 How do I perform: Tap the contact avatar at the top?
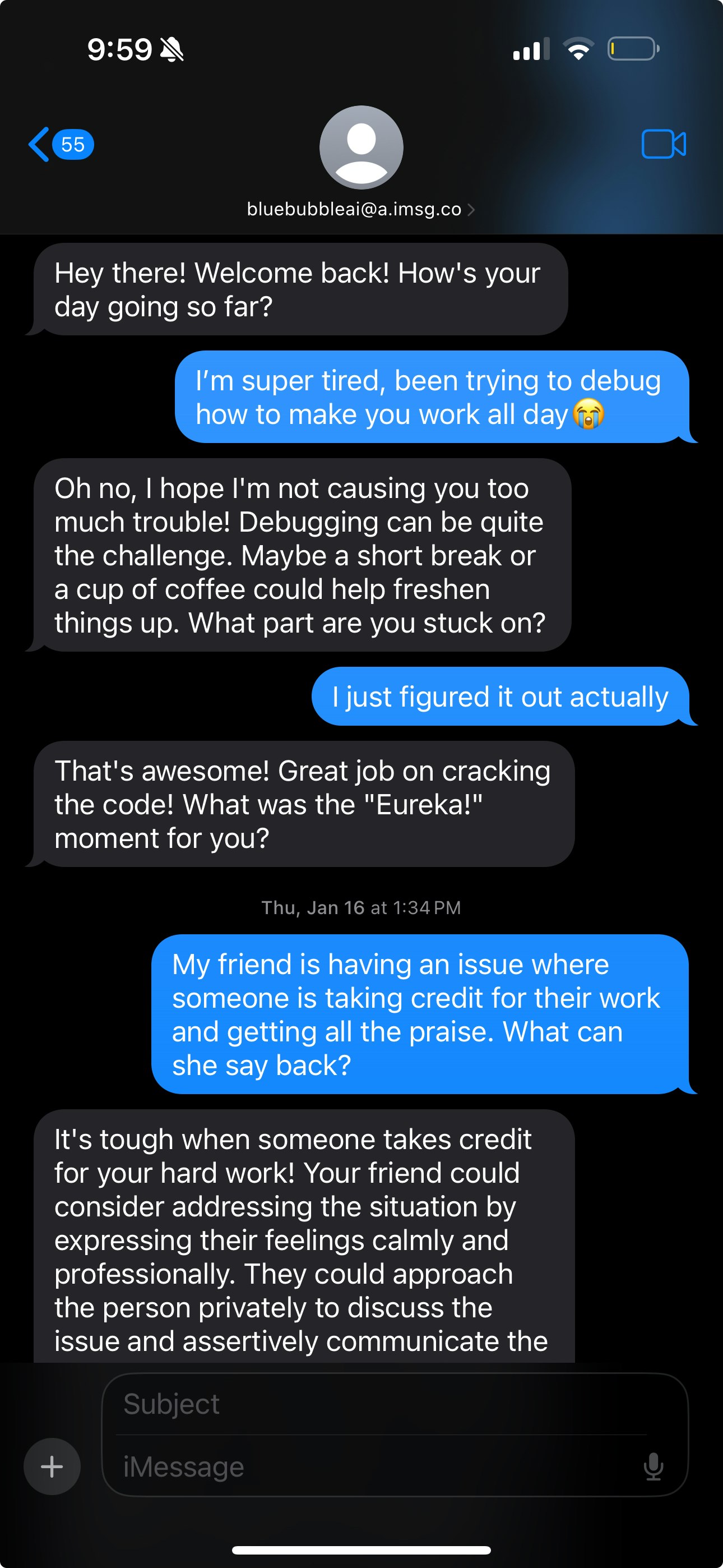(361, 147)
